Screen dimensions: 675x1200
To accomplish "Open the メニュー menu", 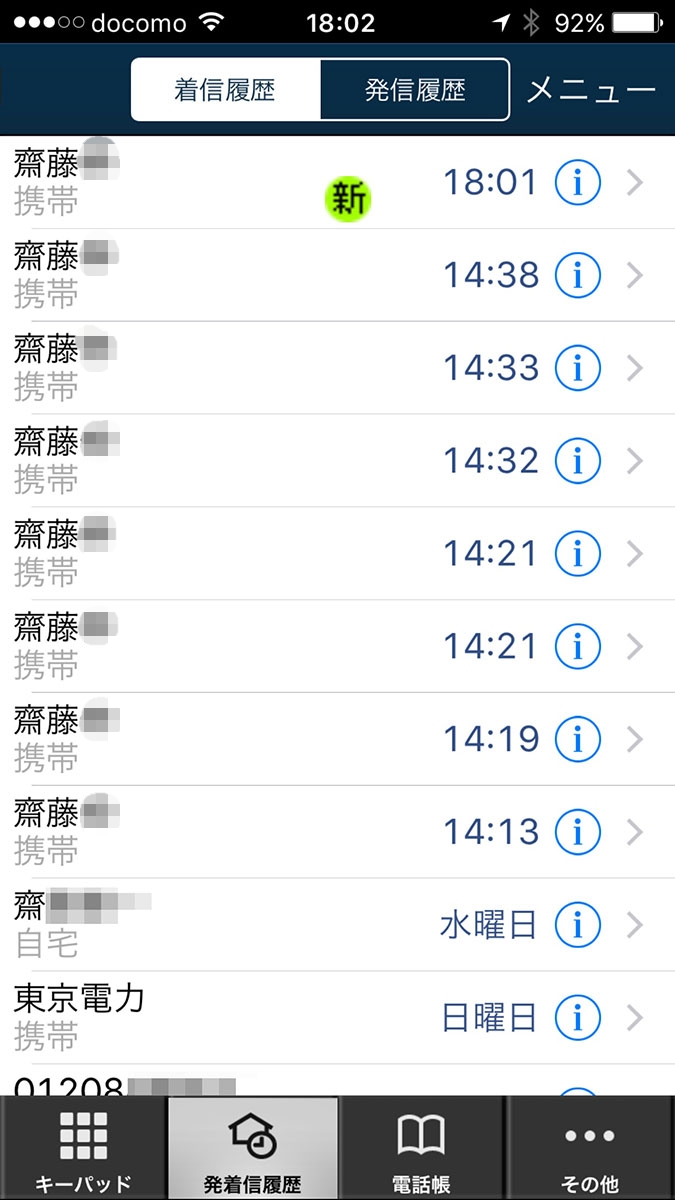I will coord(590,90).
